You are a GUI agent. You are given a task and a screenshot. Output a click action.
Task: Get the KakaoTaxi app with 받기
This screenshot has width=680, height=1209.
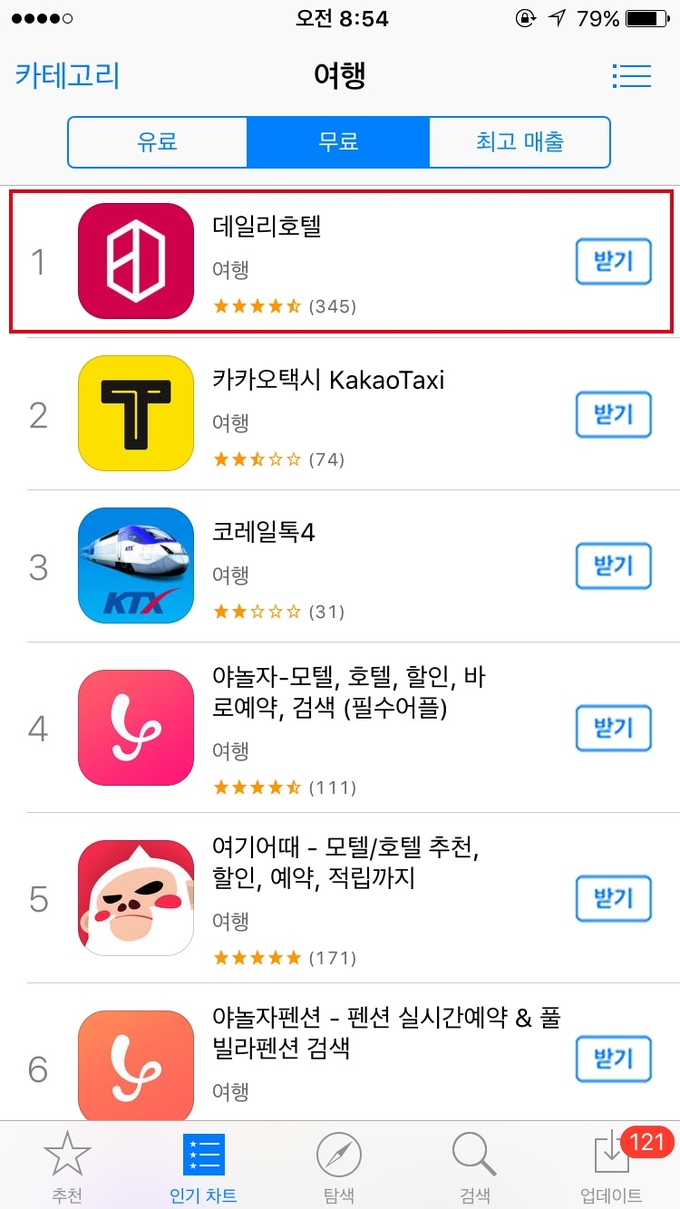tap(614, 414)
